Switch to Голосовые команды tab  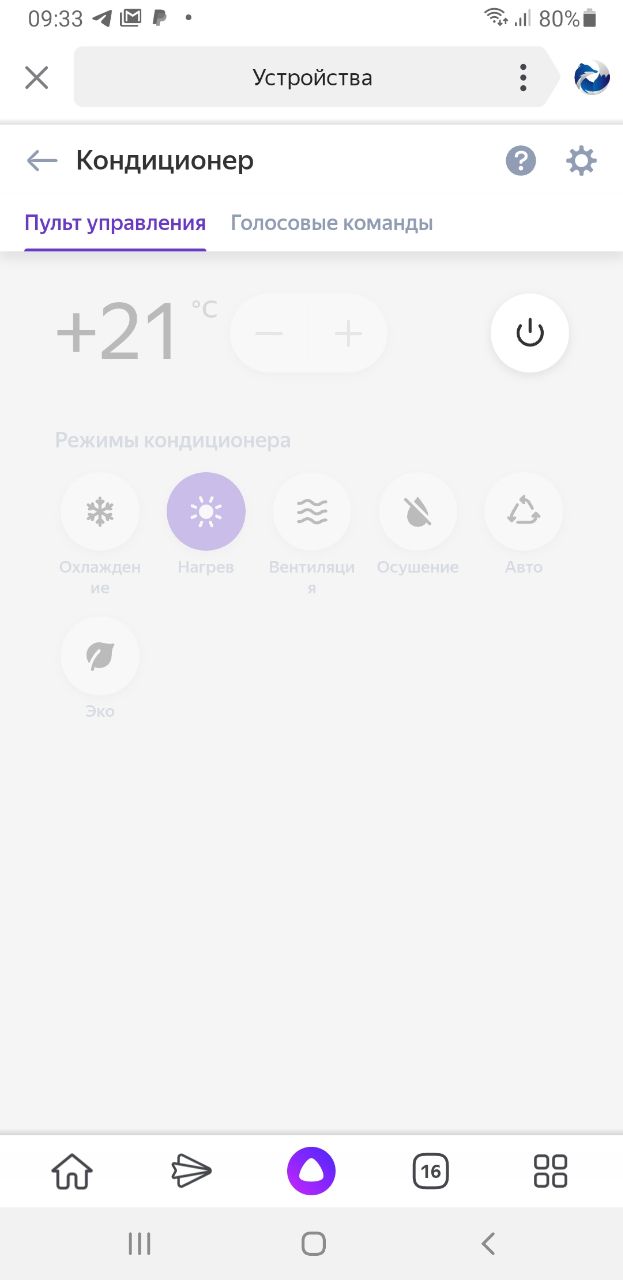332,223
